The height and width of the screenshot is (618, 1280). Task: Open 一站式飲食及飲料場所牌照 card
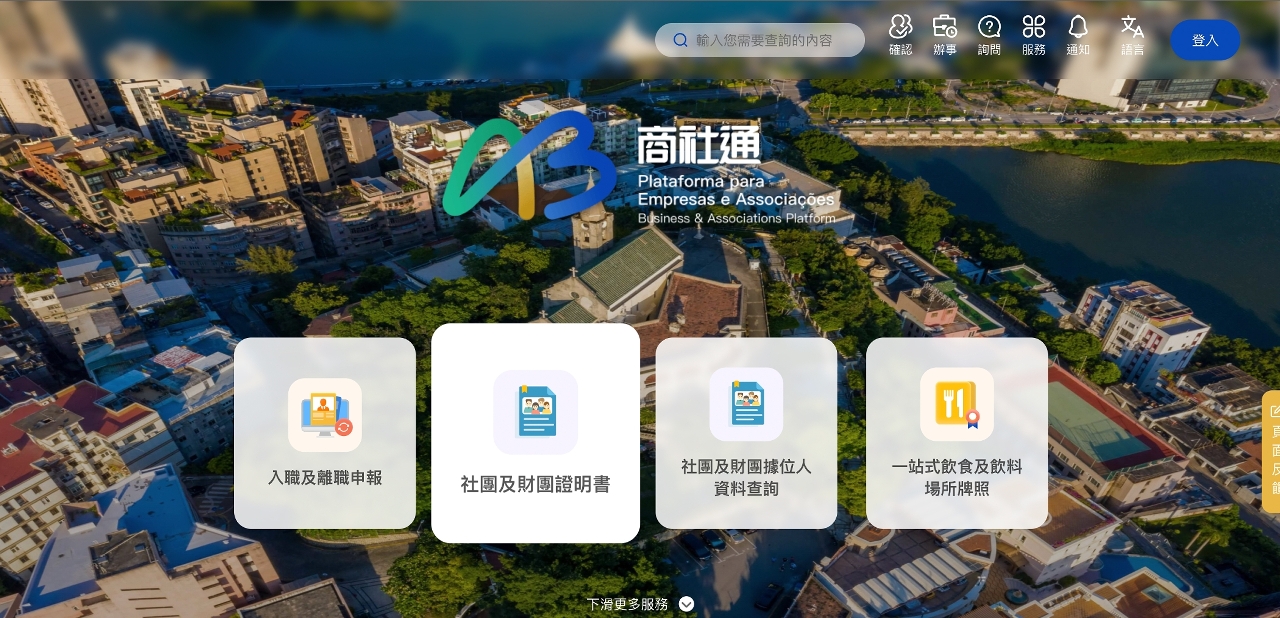(957, 433)
